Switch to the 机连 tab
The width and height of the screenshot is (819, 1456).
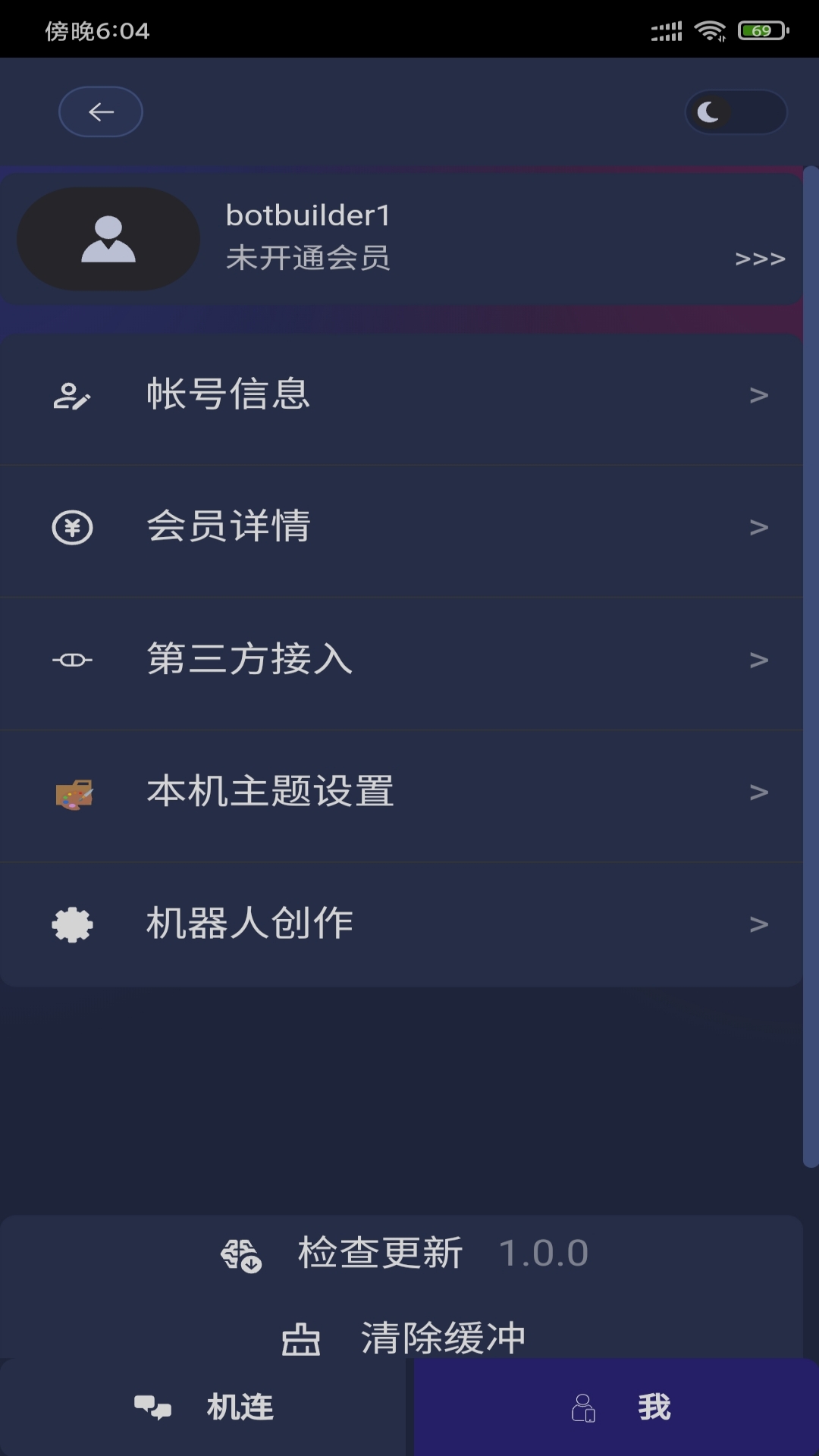pos(205,1407)
